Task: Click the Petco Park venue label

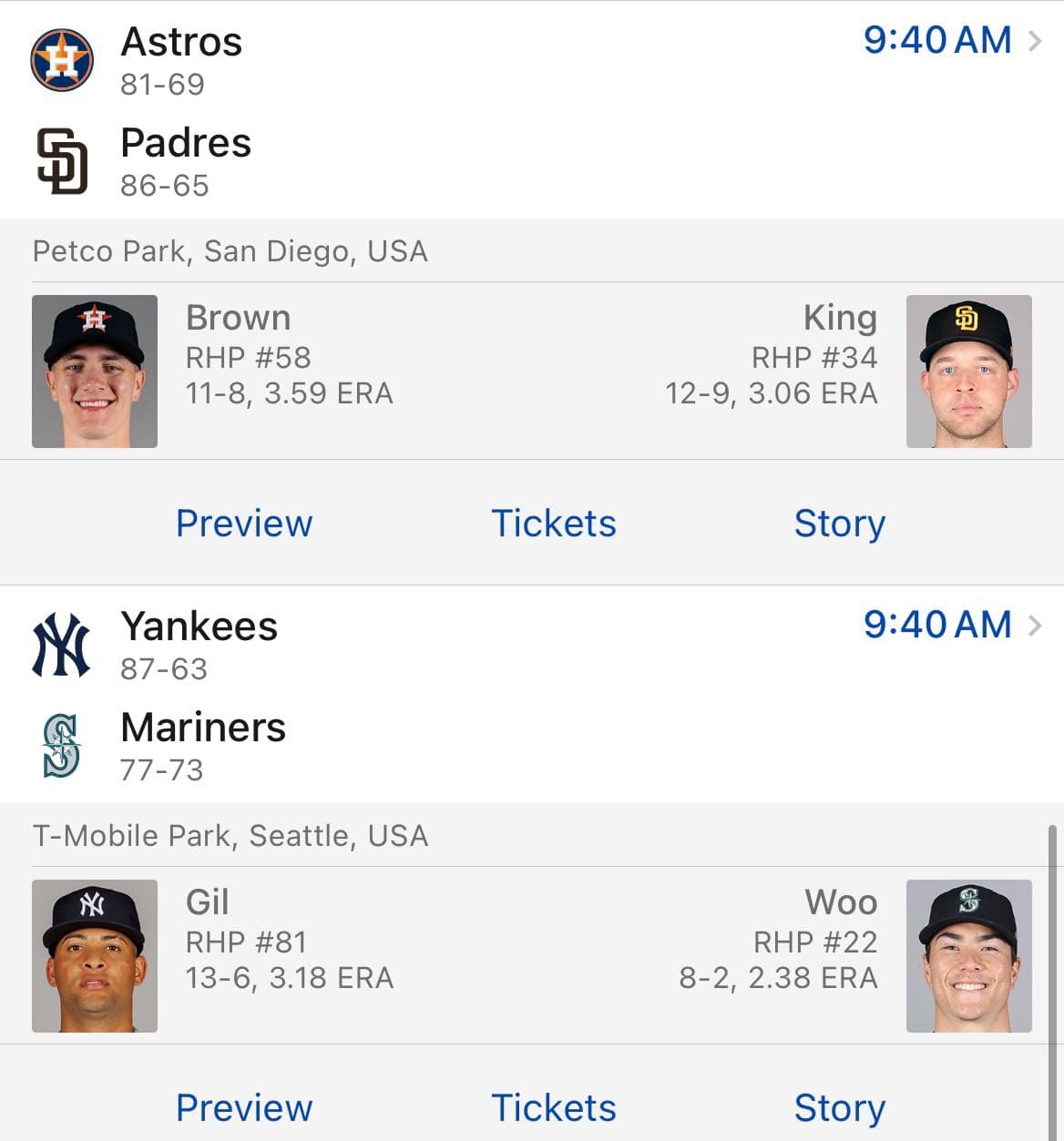Action: coord(230,251)
